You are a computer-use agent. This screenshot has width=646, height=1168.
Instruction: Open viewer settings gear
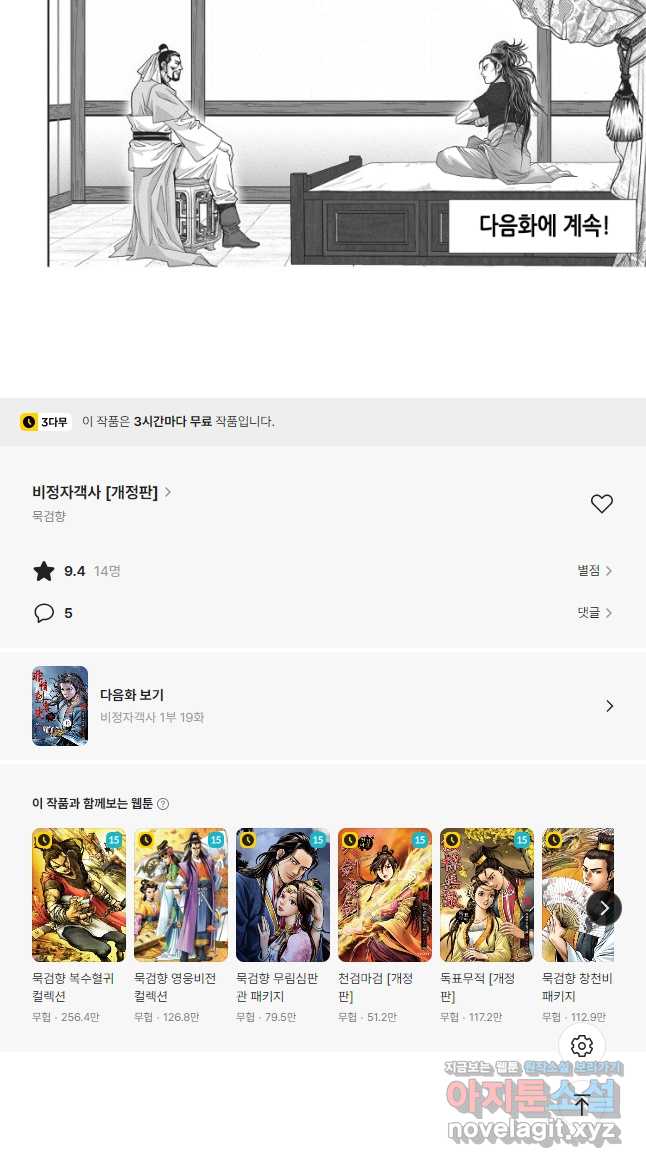582,1046
